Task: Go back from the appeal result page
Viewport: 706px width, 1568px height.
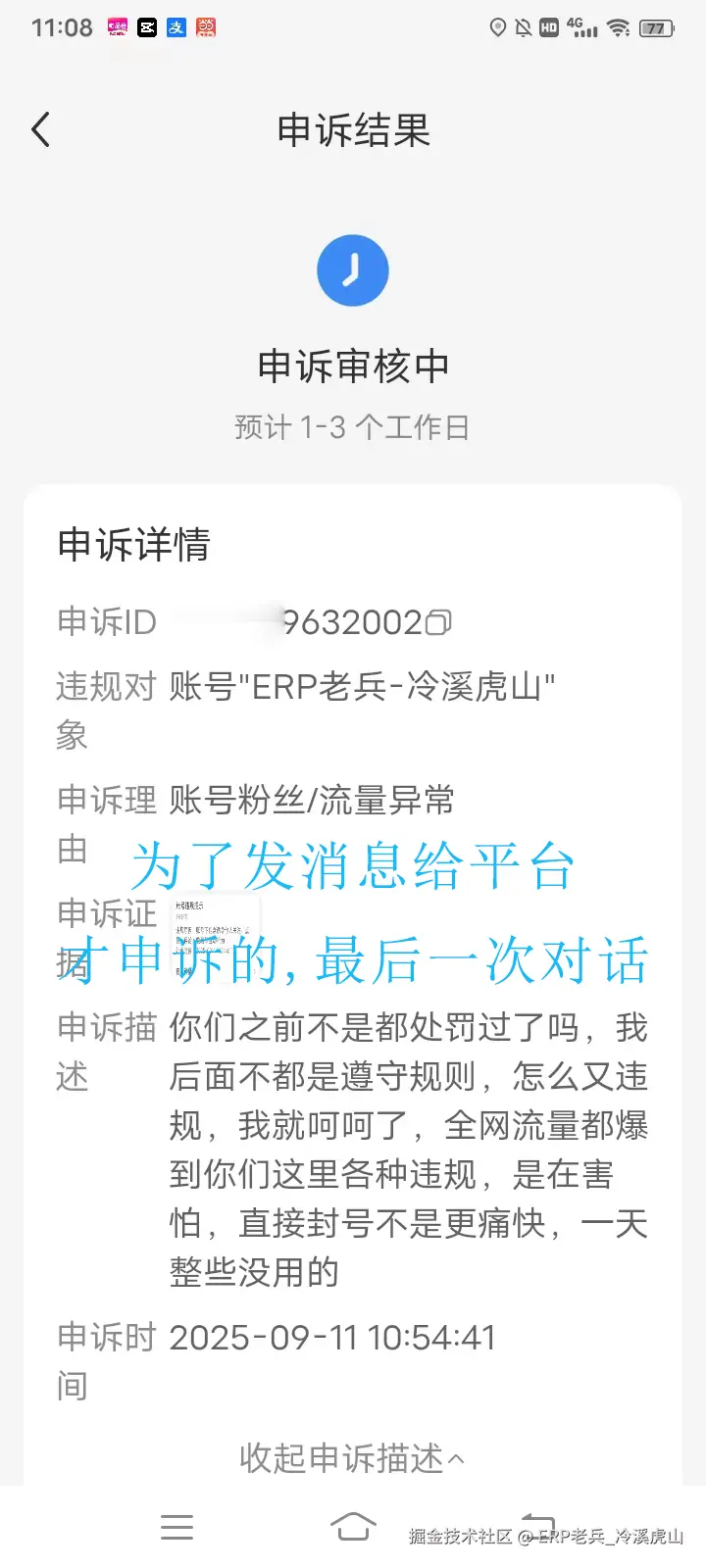Action: pos(41,129)
